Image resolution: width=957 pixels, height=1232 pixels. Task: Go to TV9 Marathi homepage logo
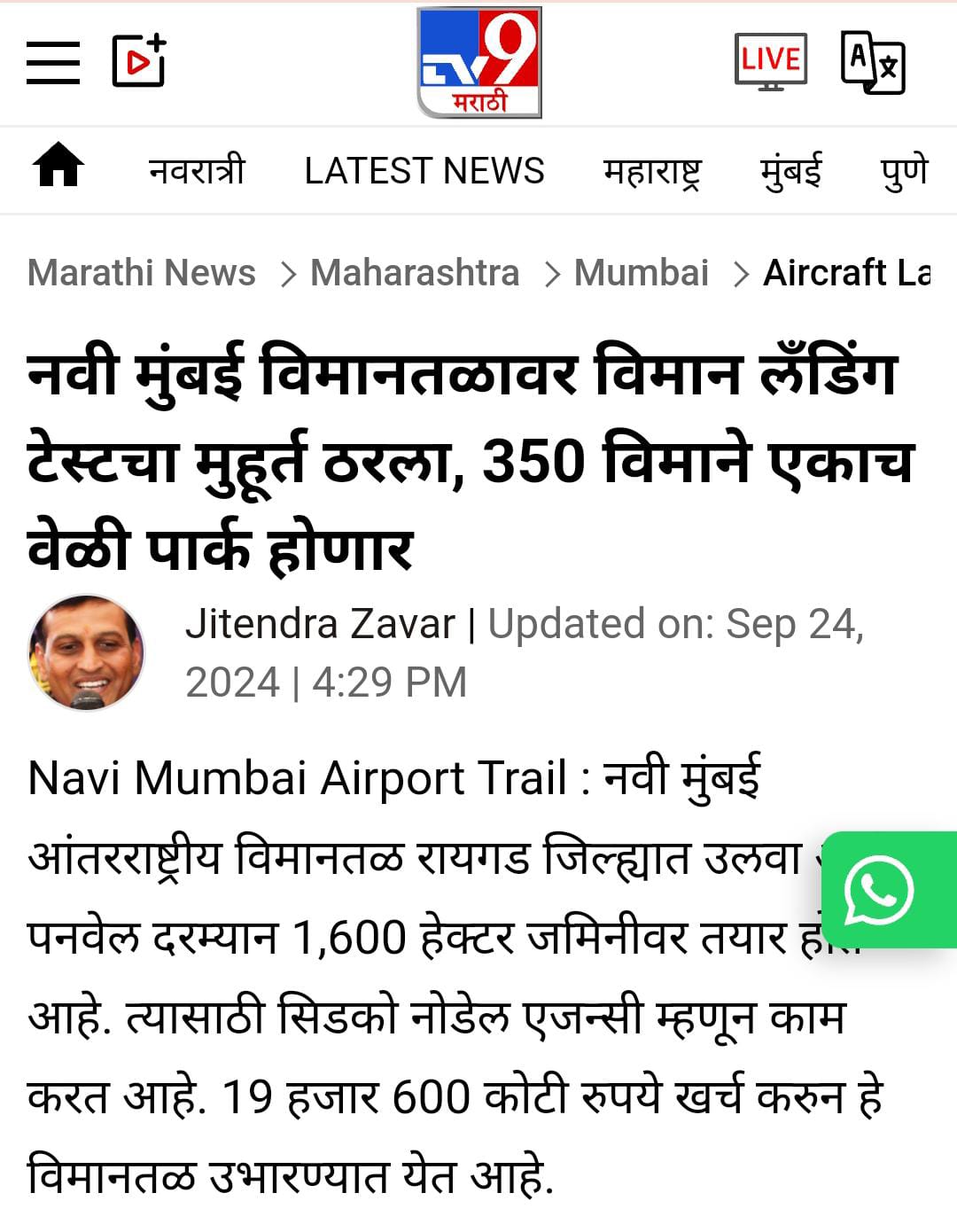(x=479, y=63)
